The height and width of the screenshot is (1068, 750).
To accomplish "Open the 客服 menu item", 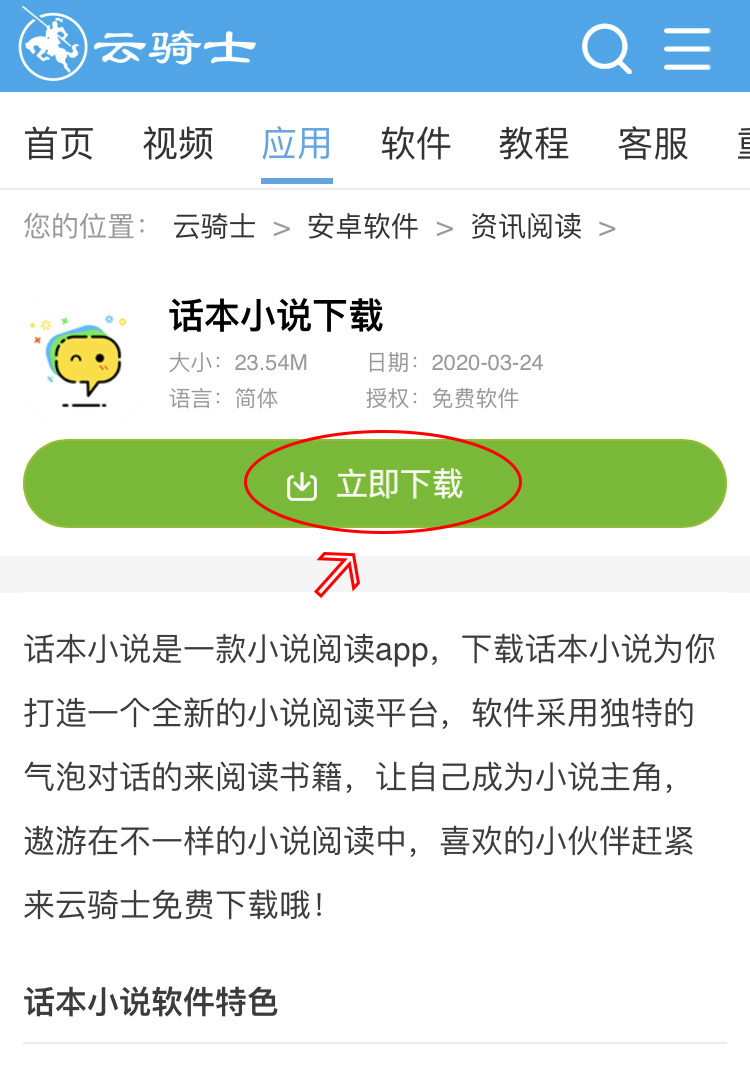I will 652,145.
